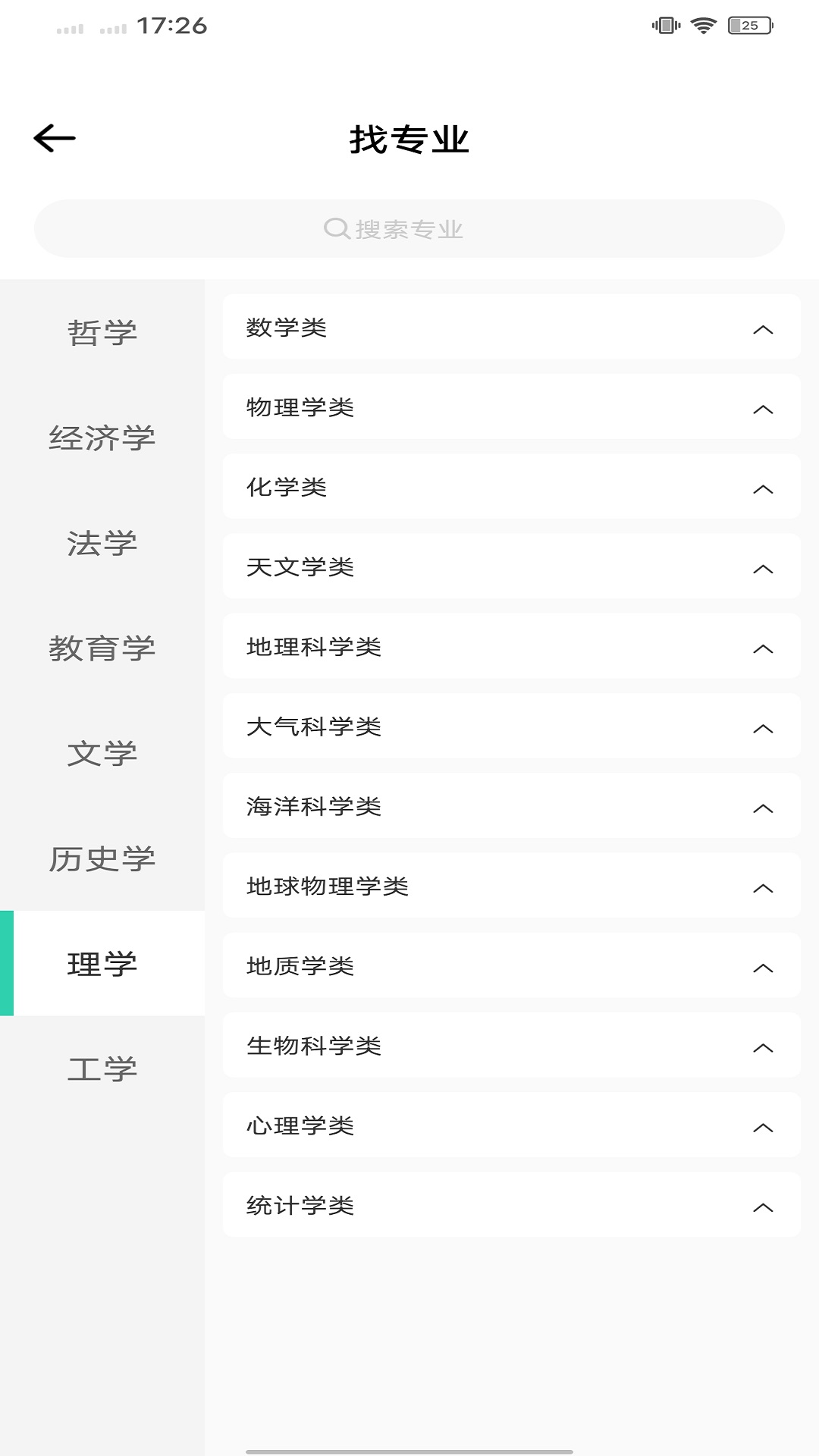Open the 天文学类 group
Image resolution: width=819 pixels, height=1456 pixels.
point(511,567)
